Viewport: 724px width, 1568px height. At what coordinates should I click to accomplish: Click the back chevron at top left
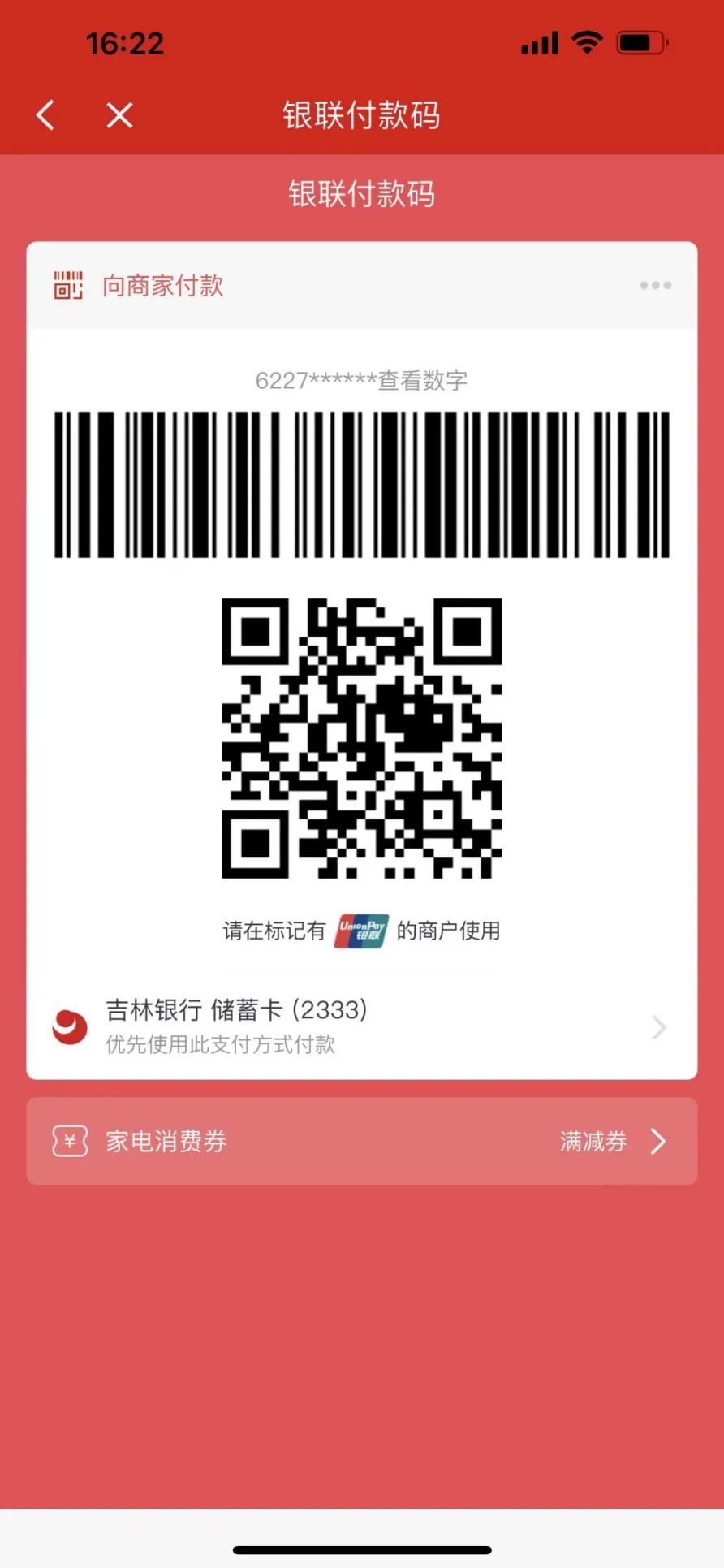45,115
